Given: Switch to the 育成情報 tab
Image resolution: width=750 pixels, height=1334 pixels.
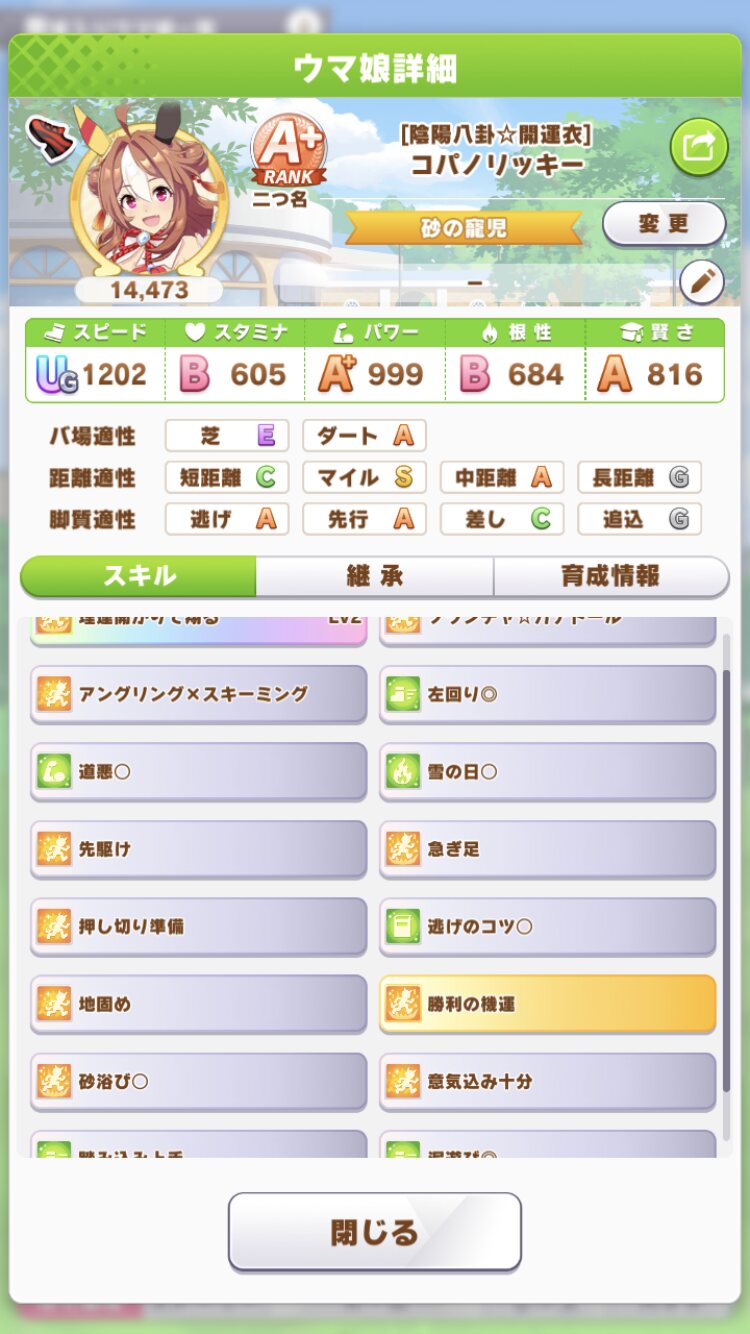Looking at the screenshot, I should 610,576.
